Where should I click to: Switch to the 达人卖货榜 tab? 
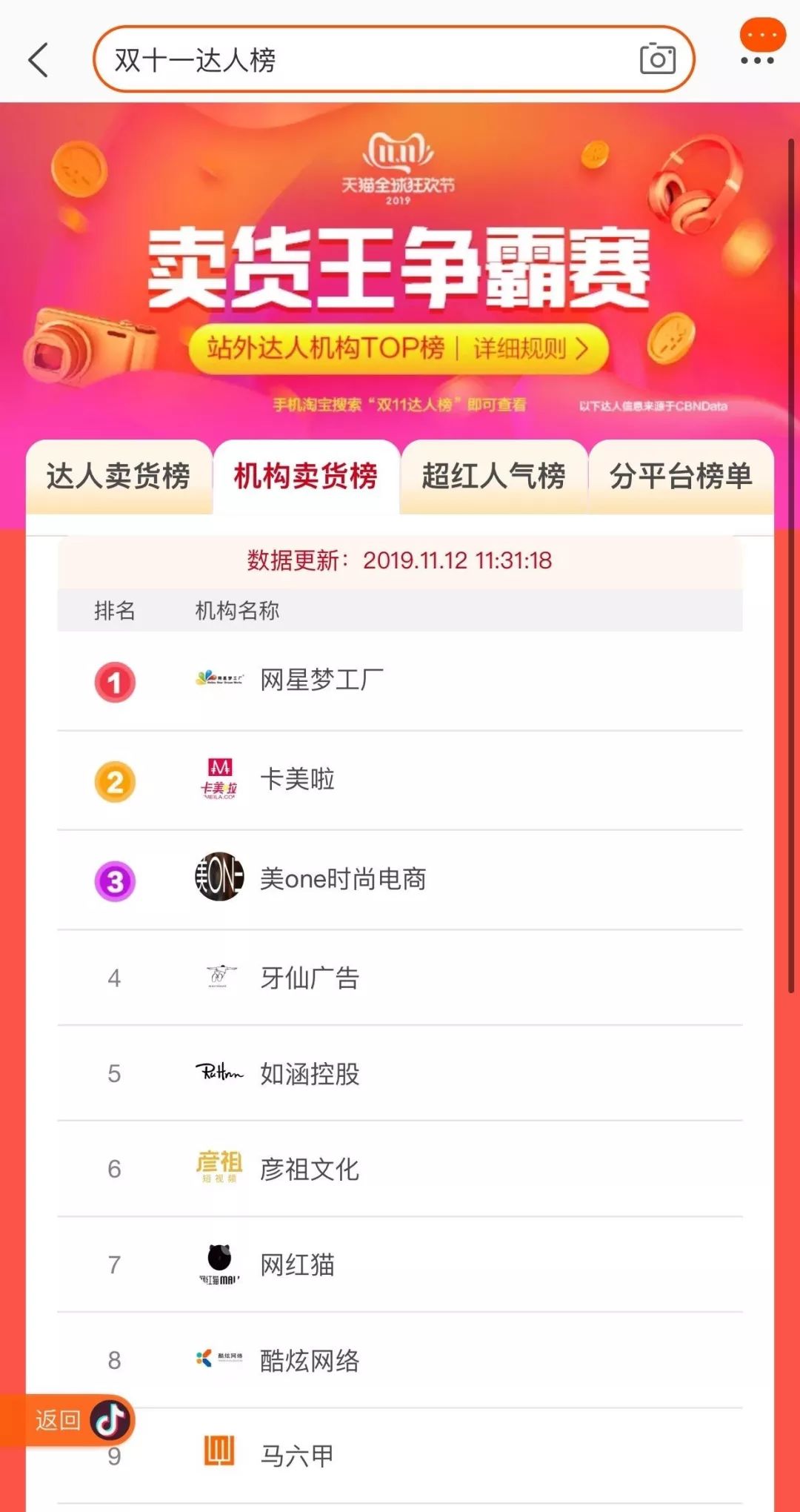click(x=119, y=477)
